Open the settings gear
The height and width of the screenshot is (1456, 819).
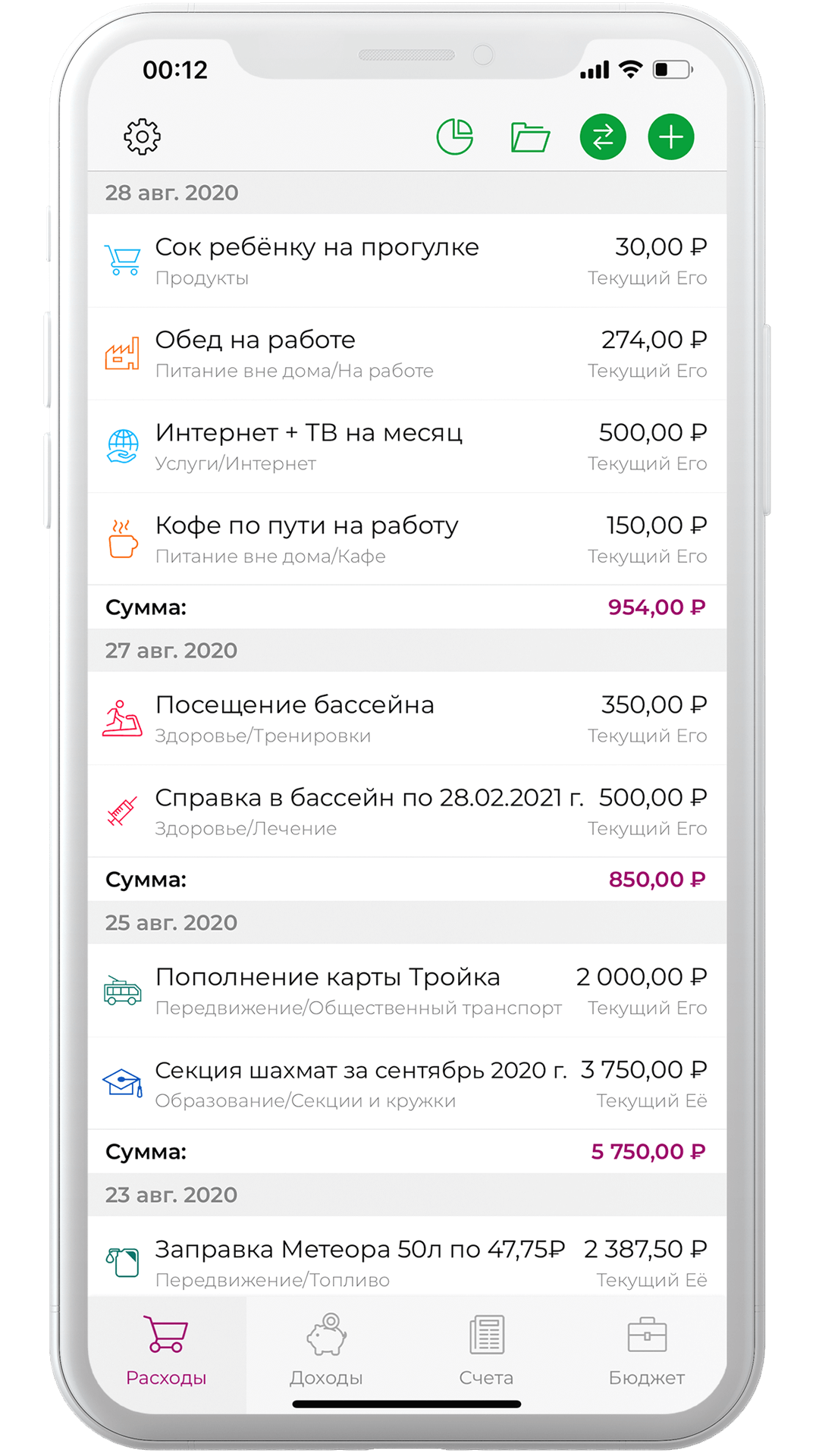point(142,137)
